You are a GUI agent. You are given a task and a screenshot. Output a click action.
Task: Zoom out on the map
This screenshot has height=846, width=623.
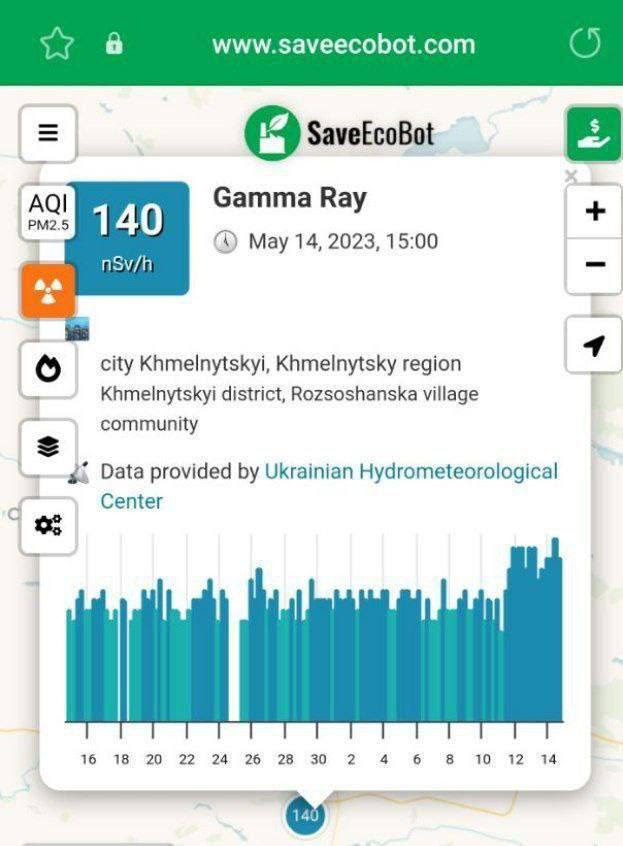click(594, 265)
